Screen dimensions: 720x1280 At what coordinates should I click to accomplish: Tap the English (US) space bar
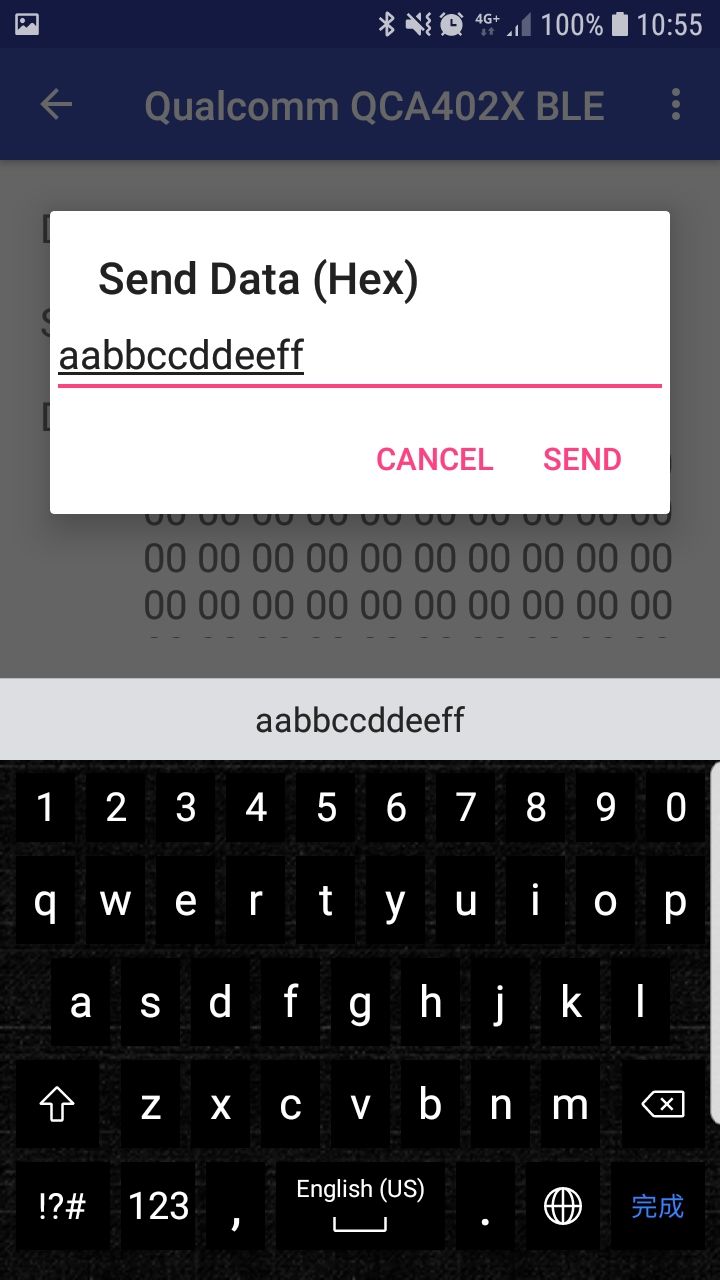pos(360,1206)
